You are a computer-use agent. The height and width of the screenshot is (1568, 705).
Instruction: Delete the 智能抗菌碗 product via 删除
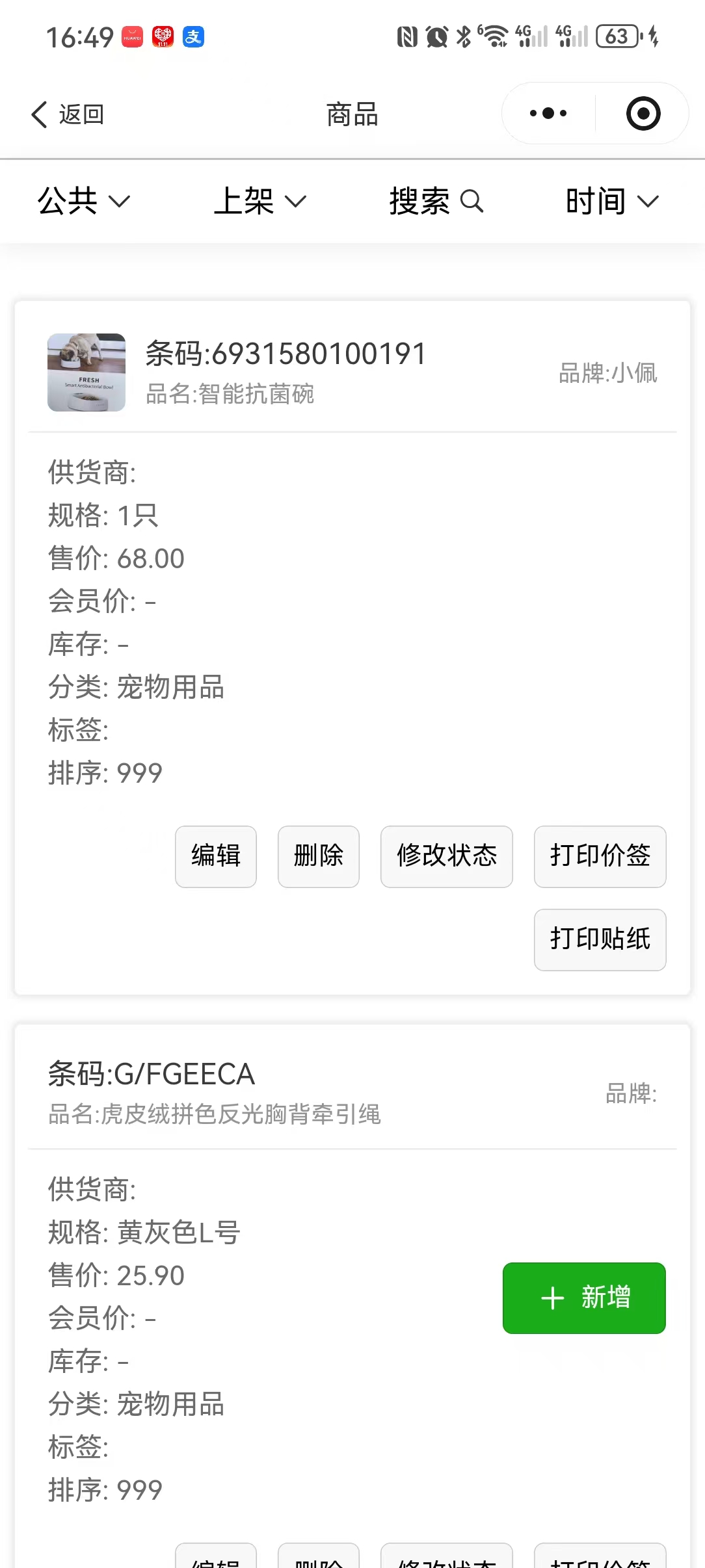click(319, 856)
